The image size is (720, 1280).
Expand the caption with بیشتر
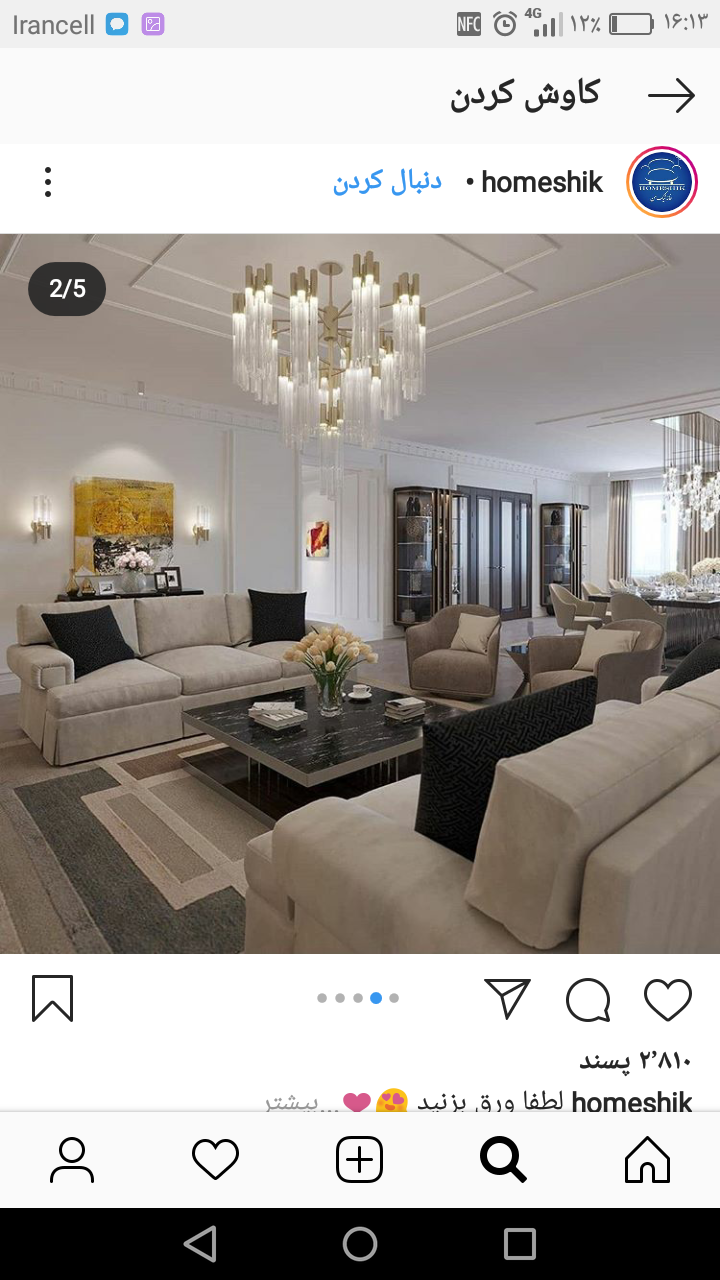tap(291, 1102)
